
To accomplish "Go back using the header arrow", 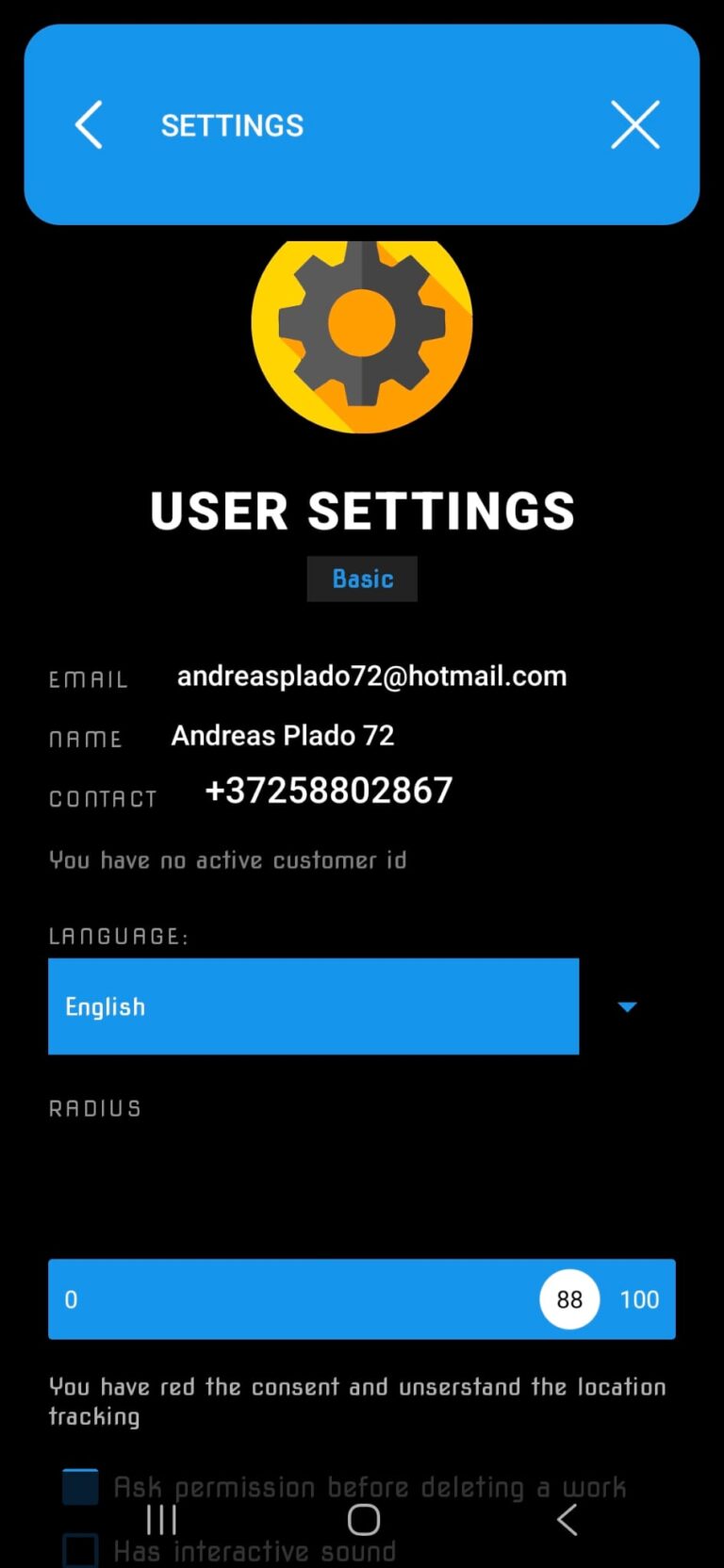I will pos(89,125).
